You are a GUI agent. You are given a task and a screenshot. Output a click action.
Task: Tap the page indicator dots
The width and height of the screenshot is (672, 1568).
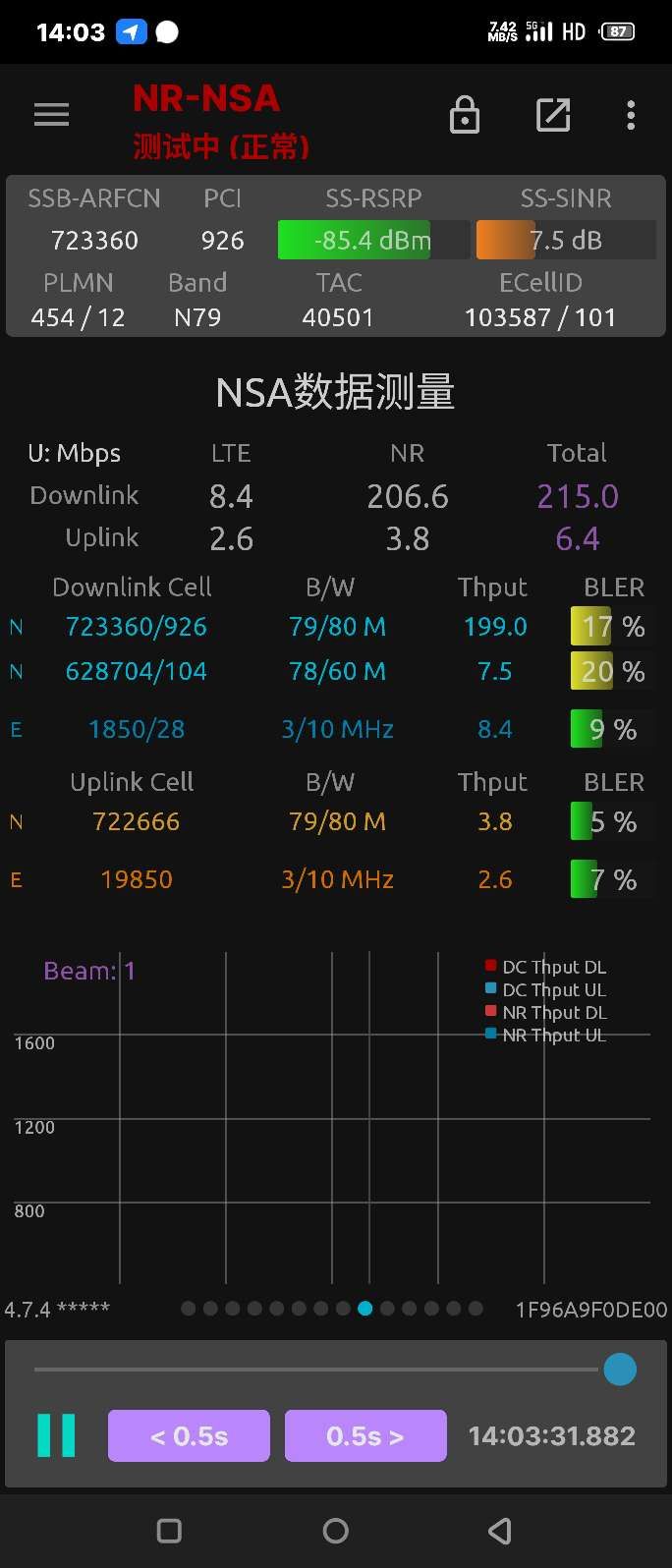(x=332, y=1309)
